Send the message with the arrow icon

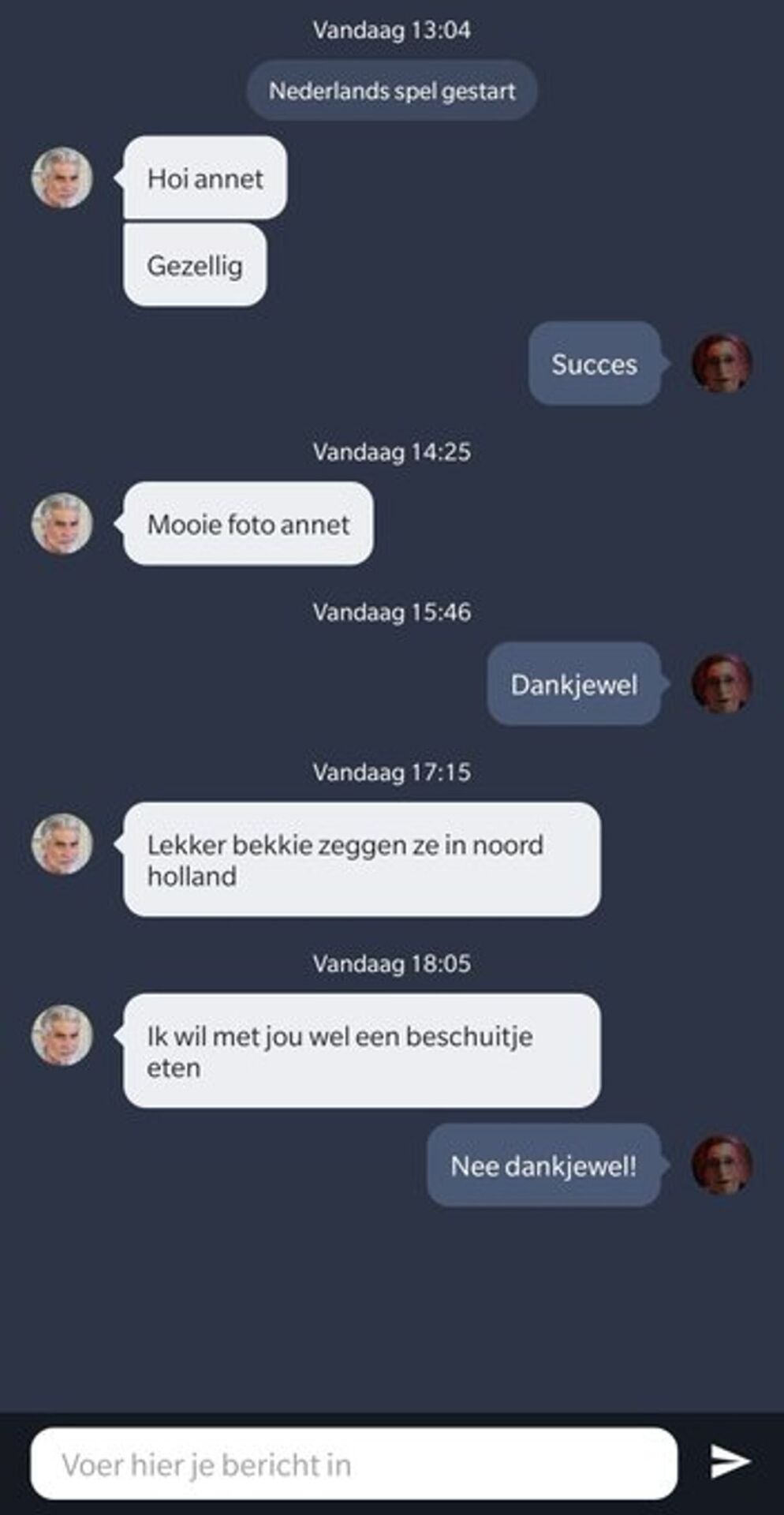(x=730, y=1461)
